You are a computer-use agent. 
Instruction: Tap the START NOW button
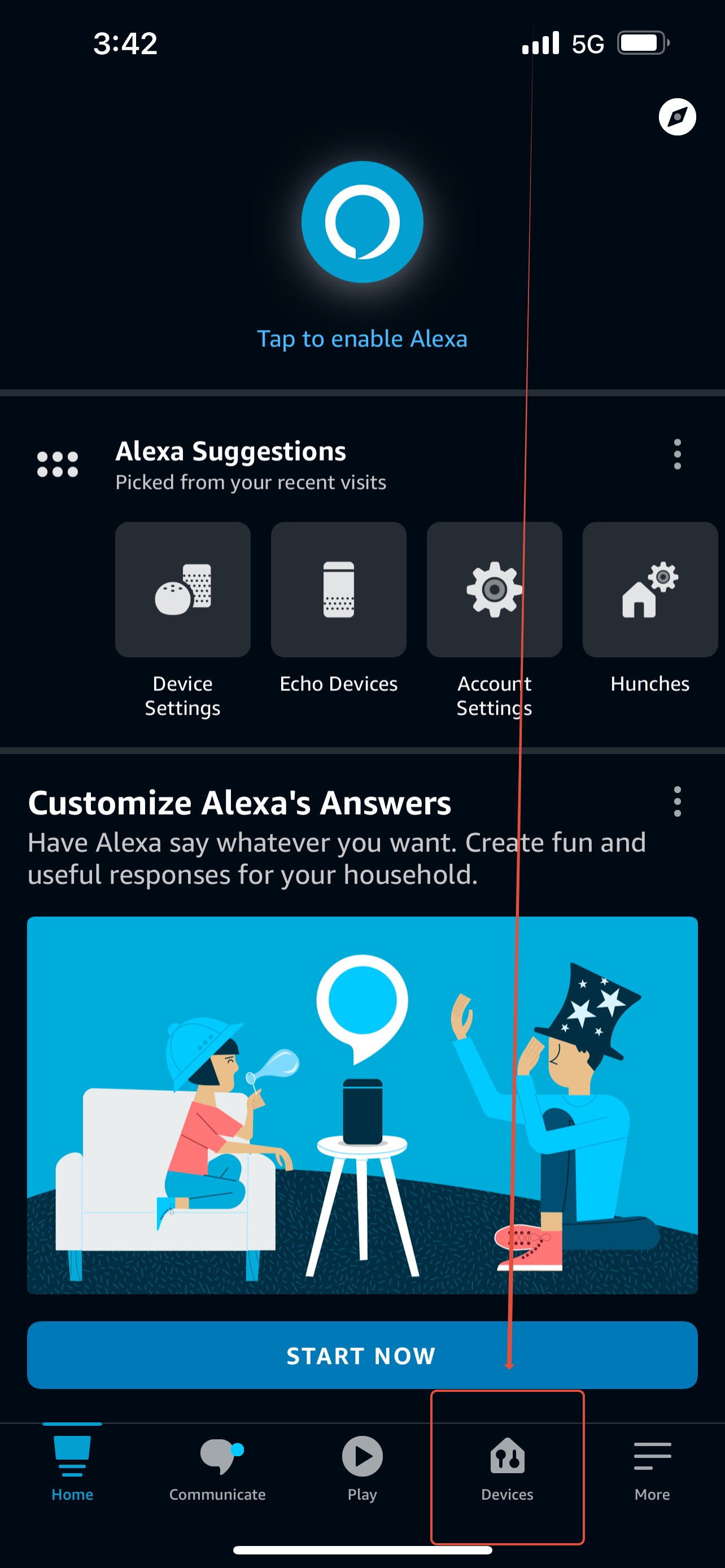pos(362,1355)
